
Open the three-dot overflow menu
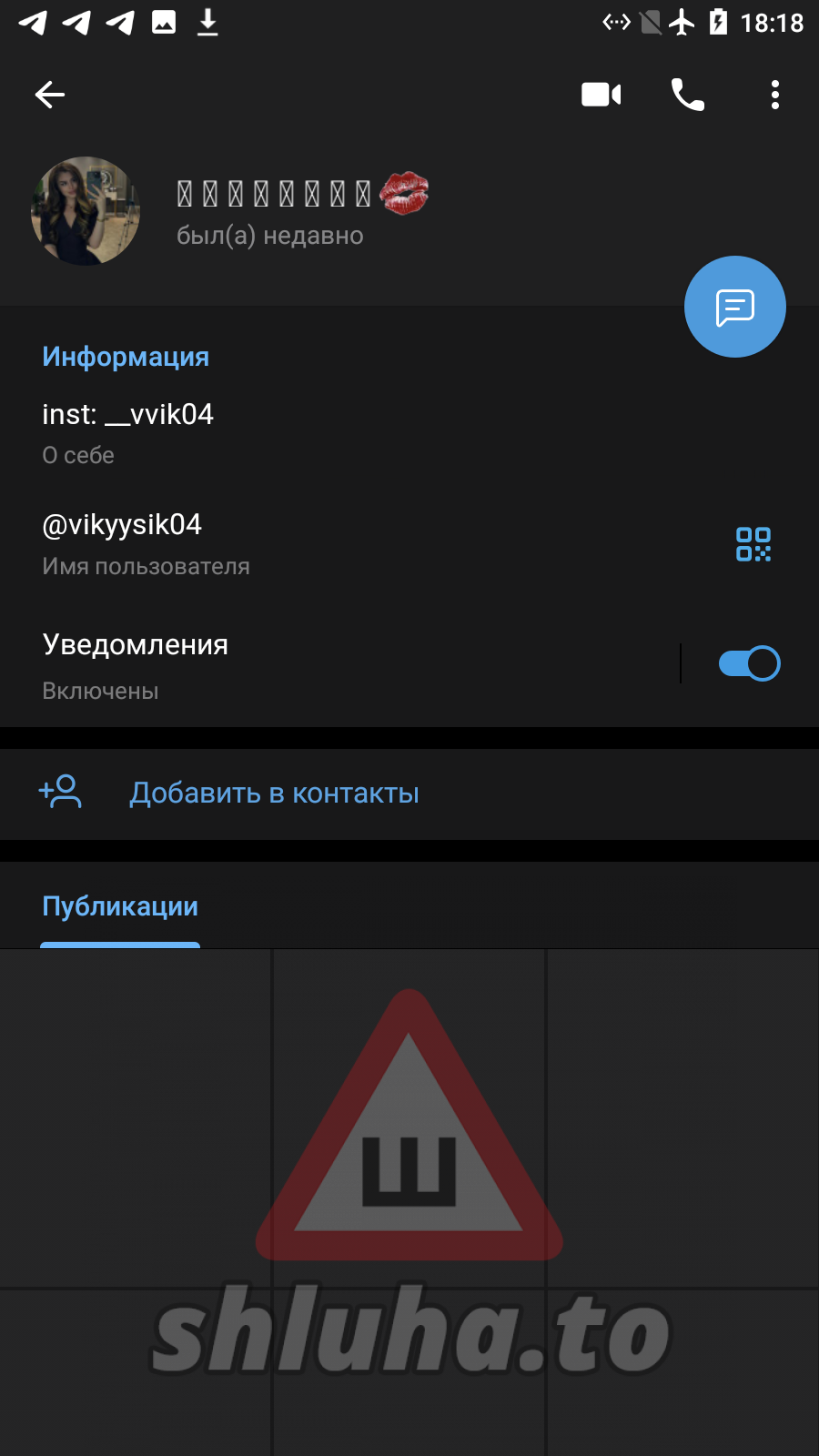tap(774, 95)
